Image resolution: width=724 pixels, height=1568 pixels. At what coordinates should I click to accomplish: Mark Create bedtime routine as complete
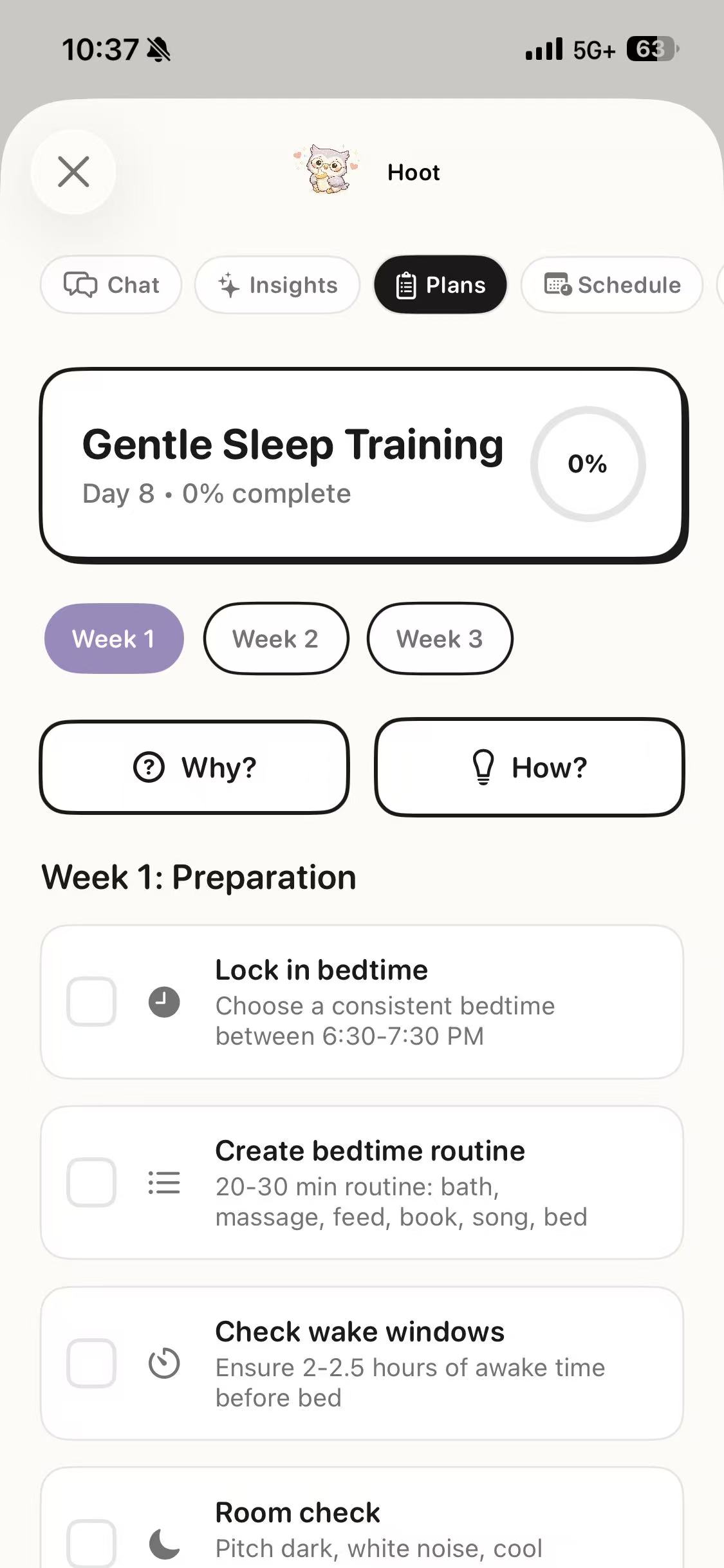tap(91, 1182)
